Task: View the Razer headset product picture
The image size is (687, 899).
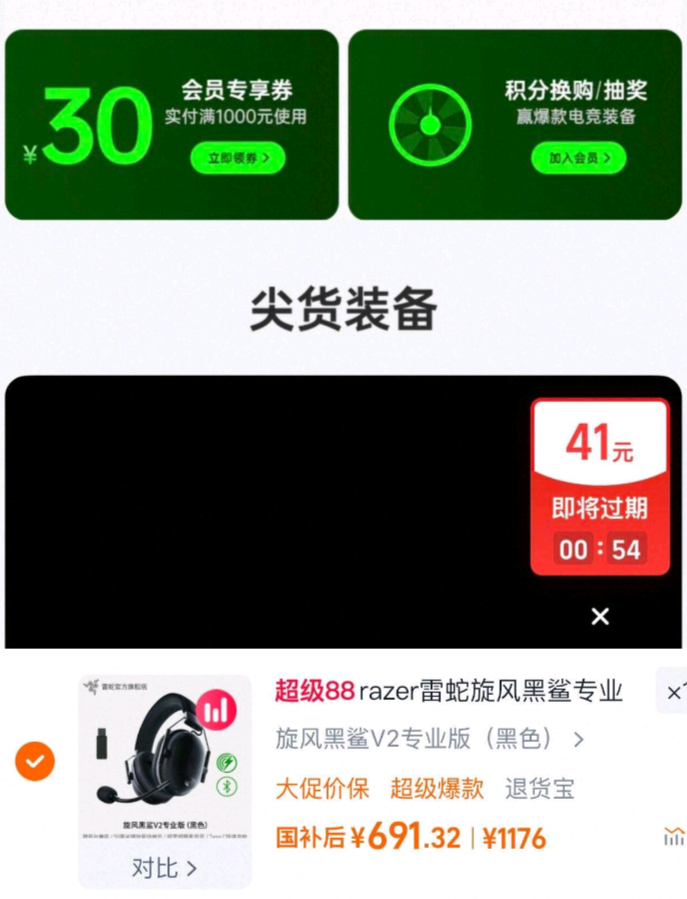Action: [165, 760]
